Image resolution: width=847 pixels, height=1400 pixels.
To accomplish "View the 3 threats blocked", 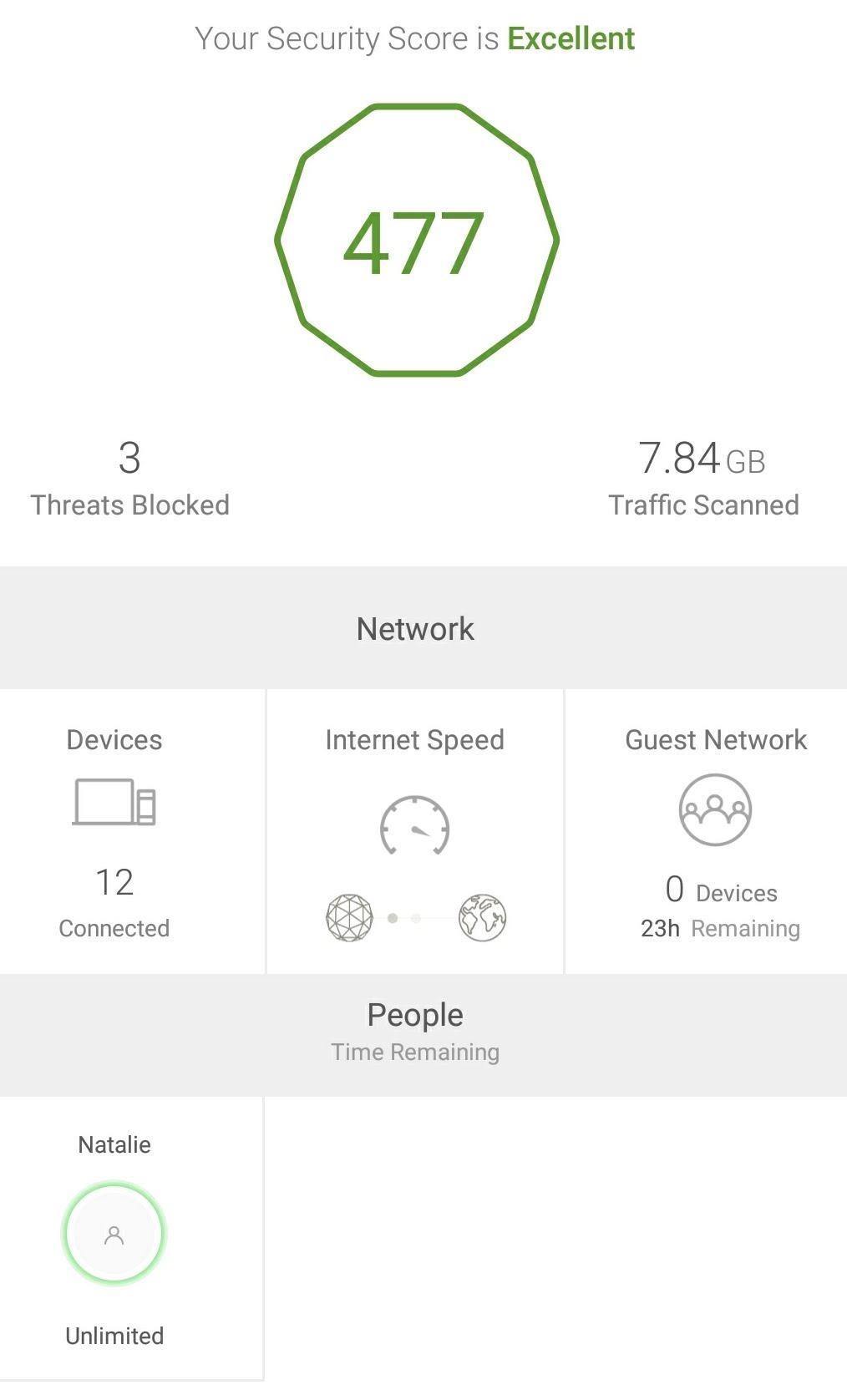I will pyautogui.click(x=129, y=479).
